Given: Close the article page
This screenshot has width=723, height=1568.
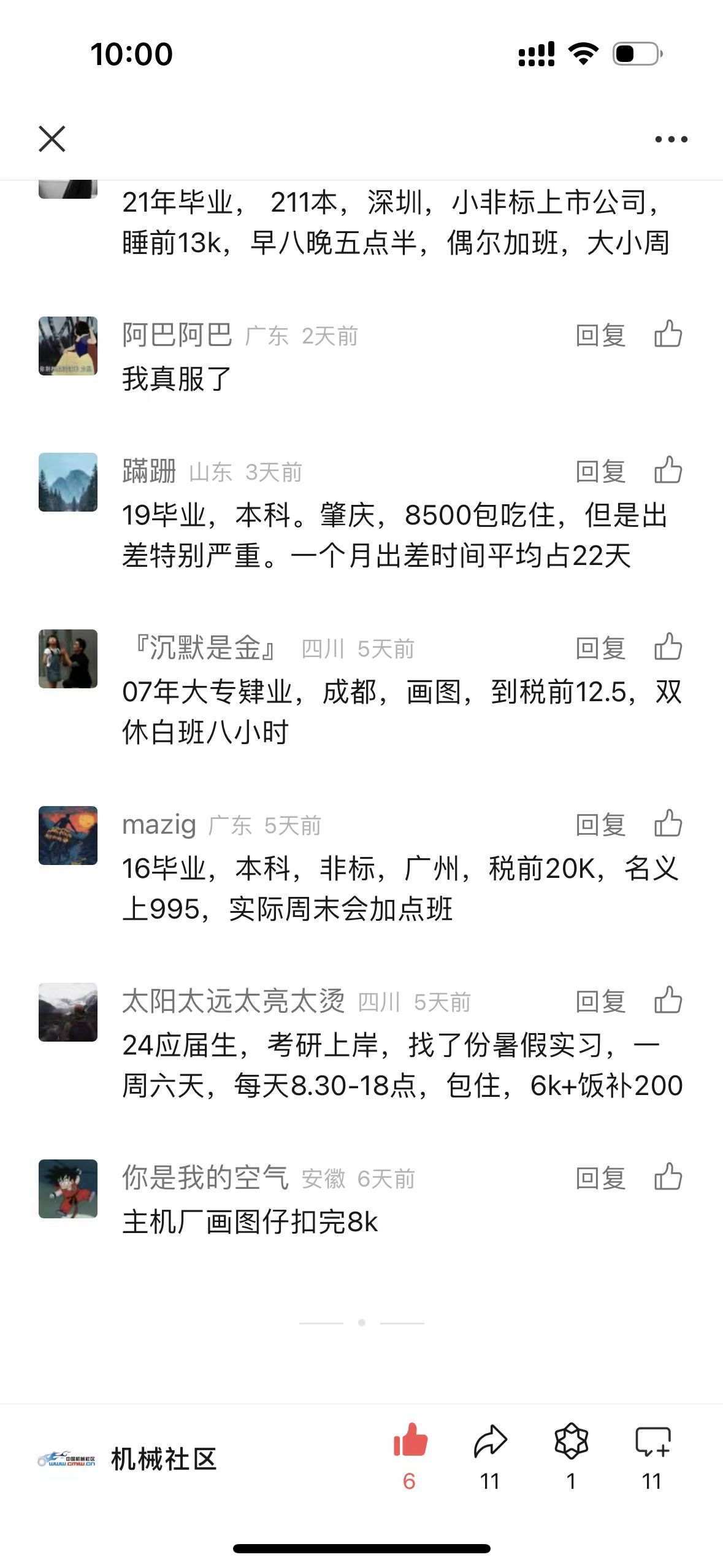Looking at the screenshot, I should 52,139.
